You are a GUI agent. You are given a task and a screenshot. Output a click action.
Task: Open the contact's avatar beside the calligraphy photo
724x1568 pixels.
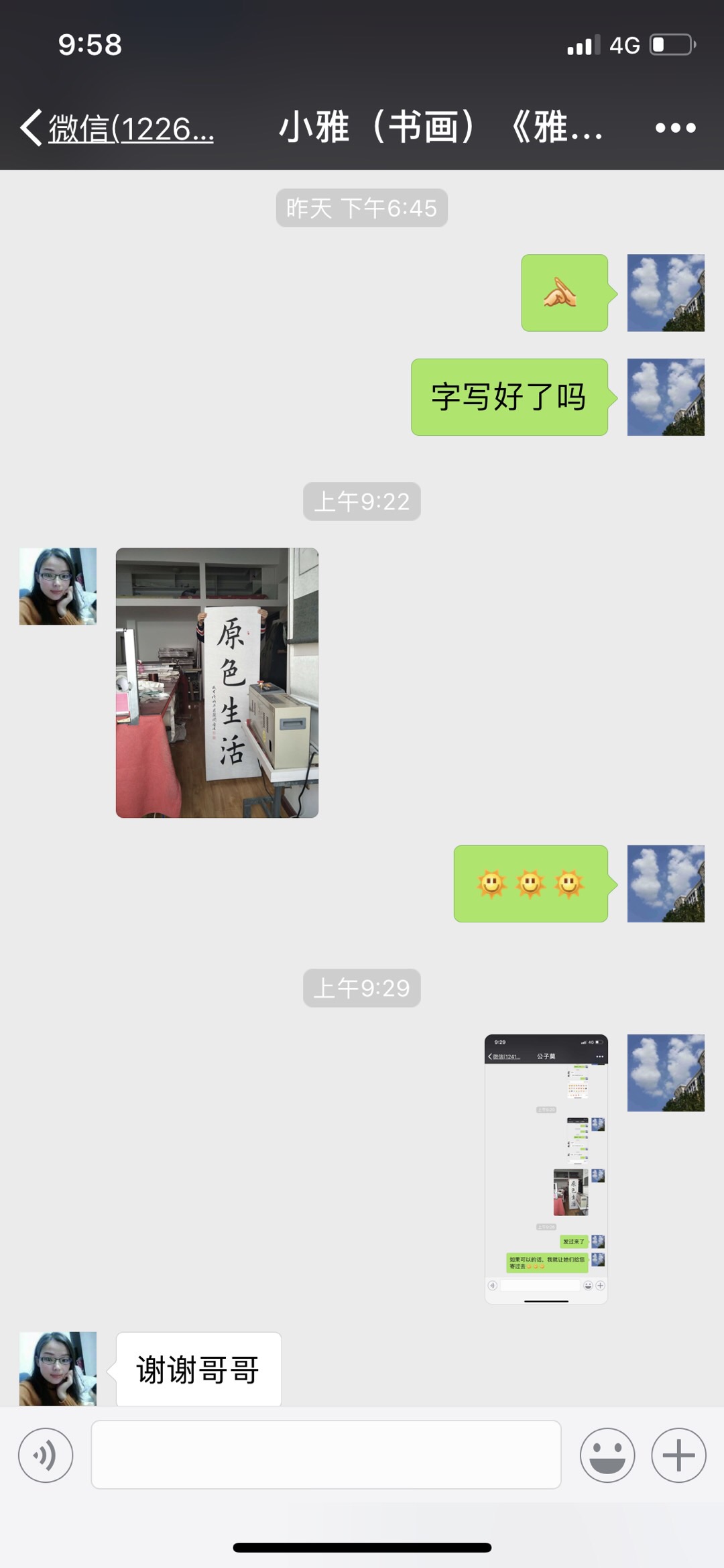(58, 587)
